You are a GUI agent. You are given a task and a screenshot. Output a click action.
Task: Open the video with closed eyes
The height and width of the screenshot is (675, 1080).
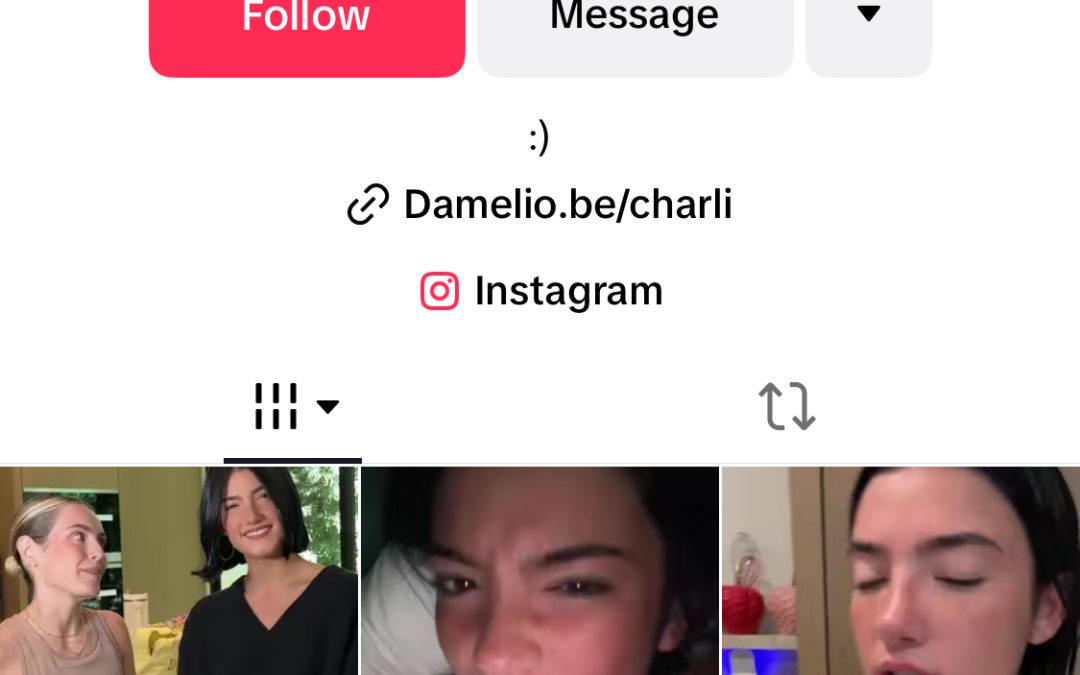[900, 571]
